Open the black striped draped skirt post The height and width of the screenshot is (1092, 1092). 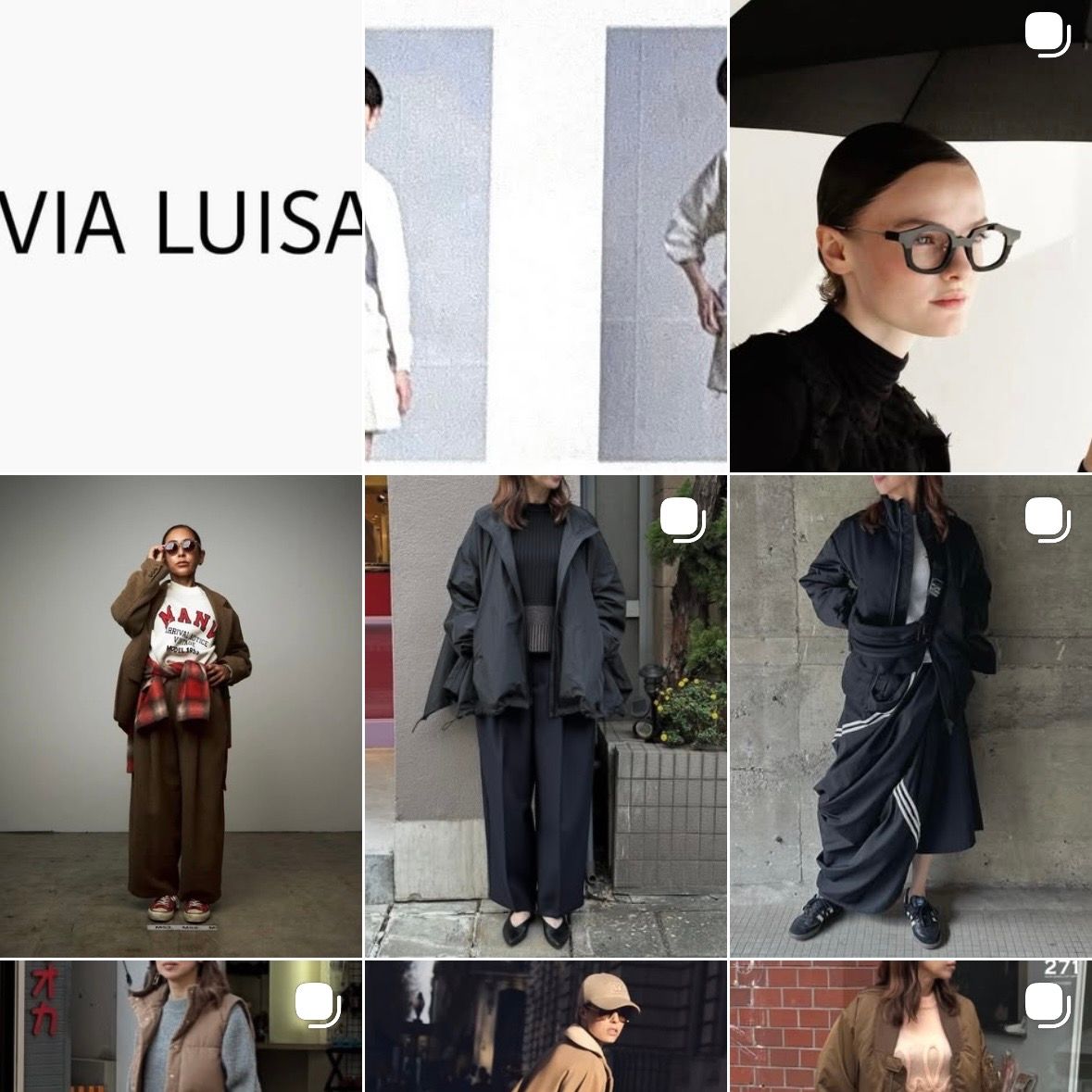910,716
